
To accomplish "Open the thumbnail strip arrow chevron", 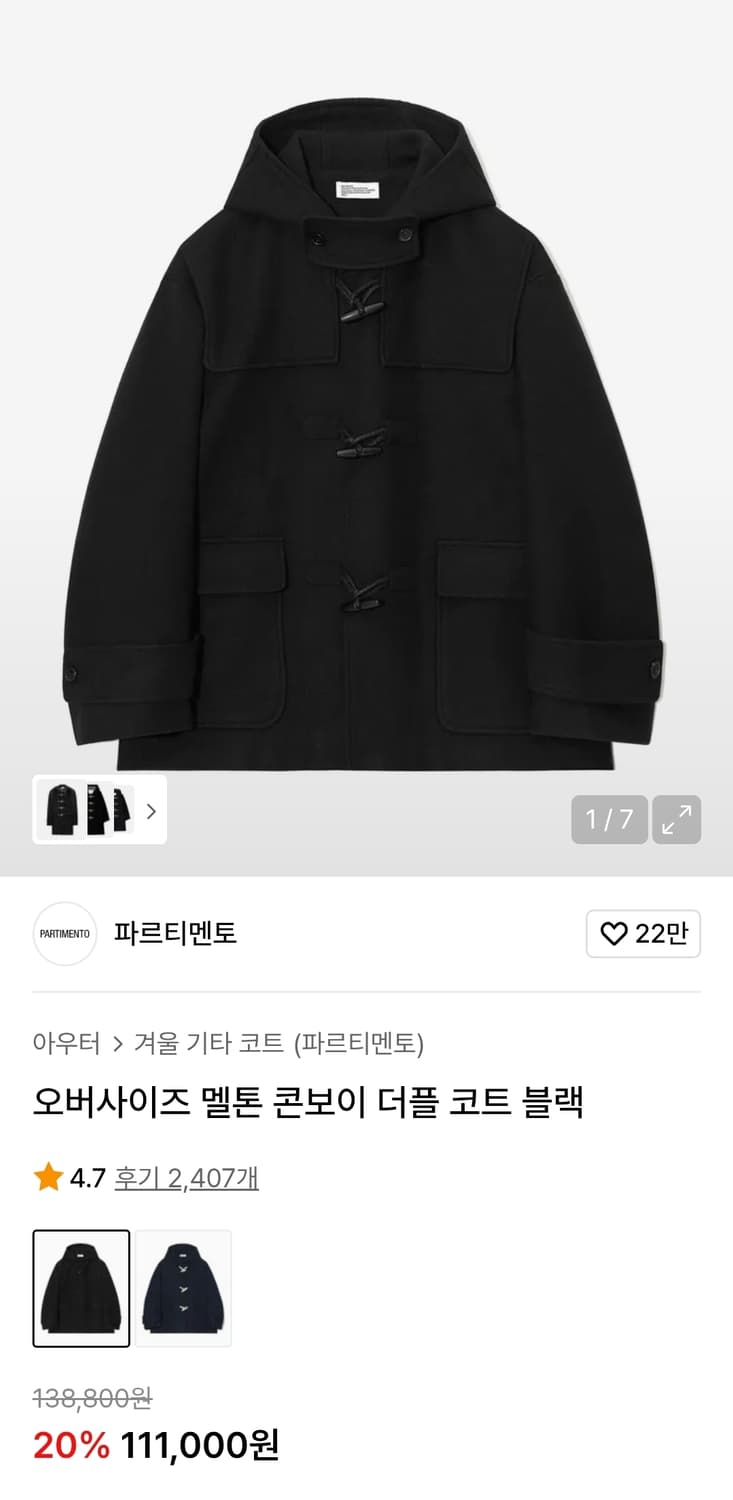I will (x=152, y=812).
